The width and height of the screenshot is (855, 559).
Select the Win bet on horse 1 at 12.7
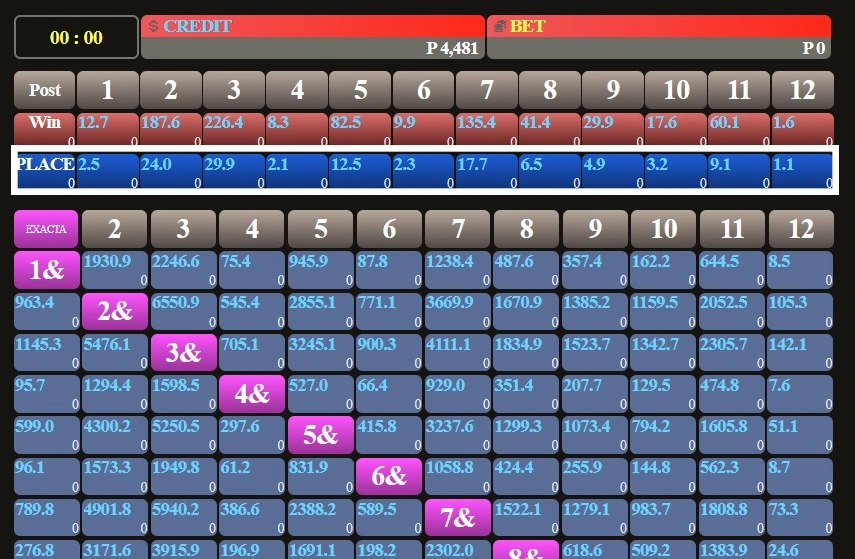click(x=108, y=130)
